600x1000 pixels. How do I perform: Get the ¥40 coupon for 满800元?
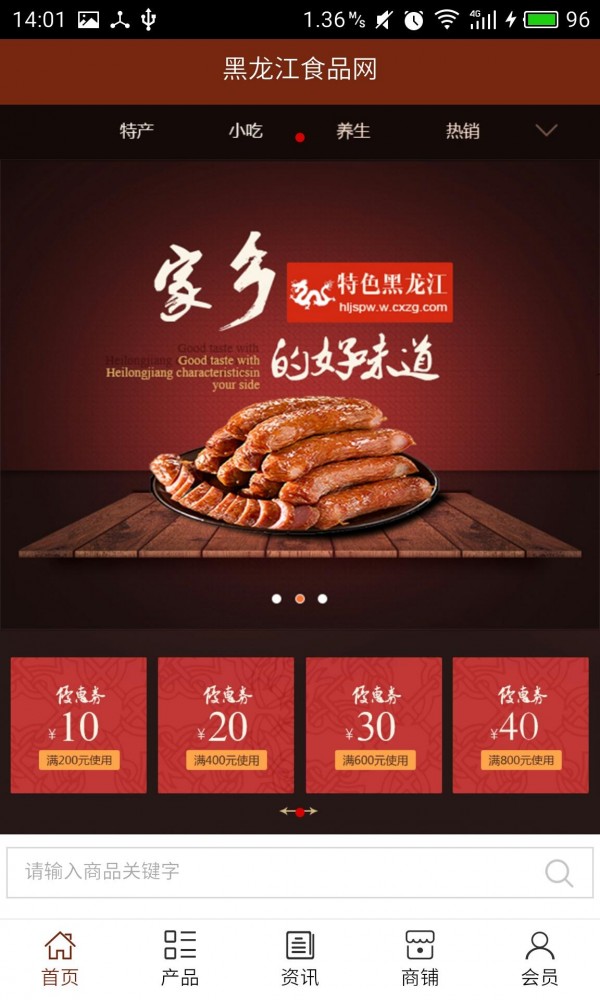click(x=521, y=725)
